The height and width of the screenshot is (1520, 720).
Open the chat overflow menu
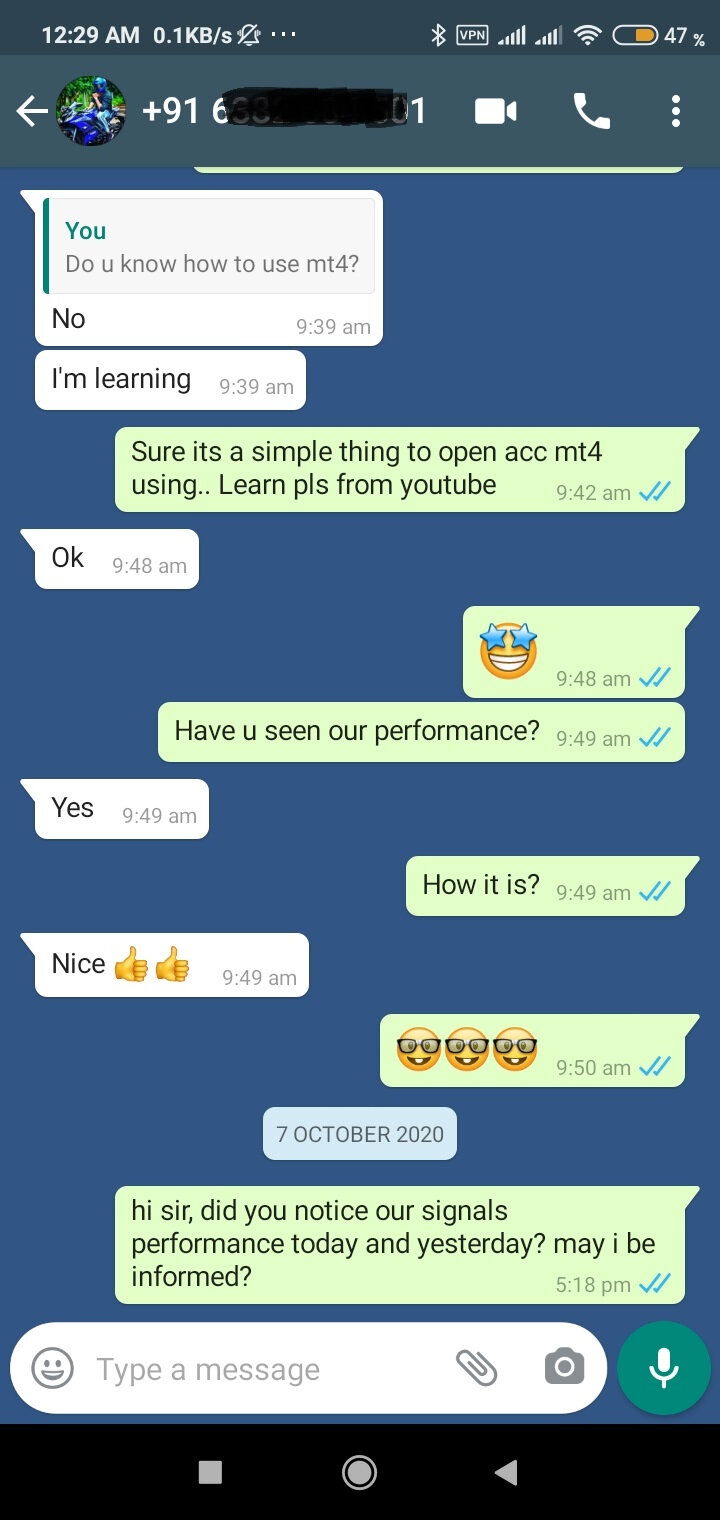click(676, 112)
